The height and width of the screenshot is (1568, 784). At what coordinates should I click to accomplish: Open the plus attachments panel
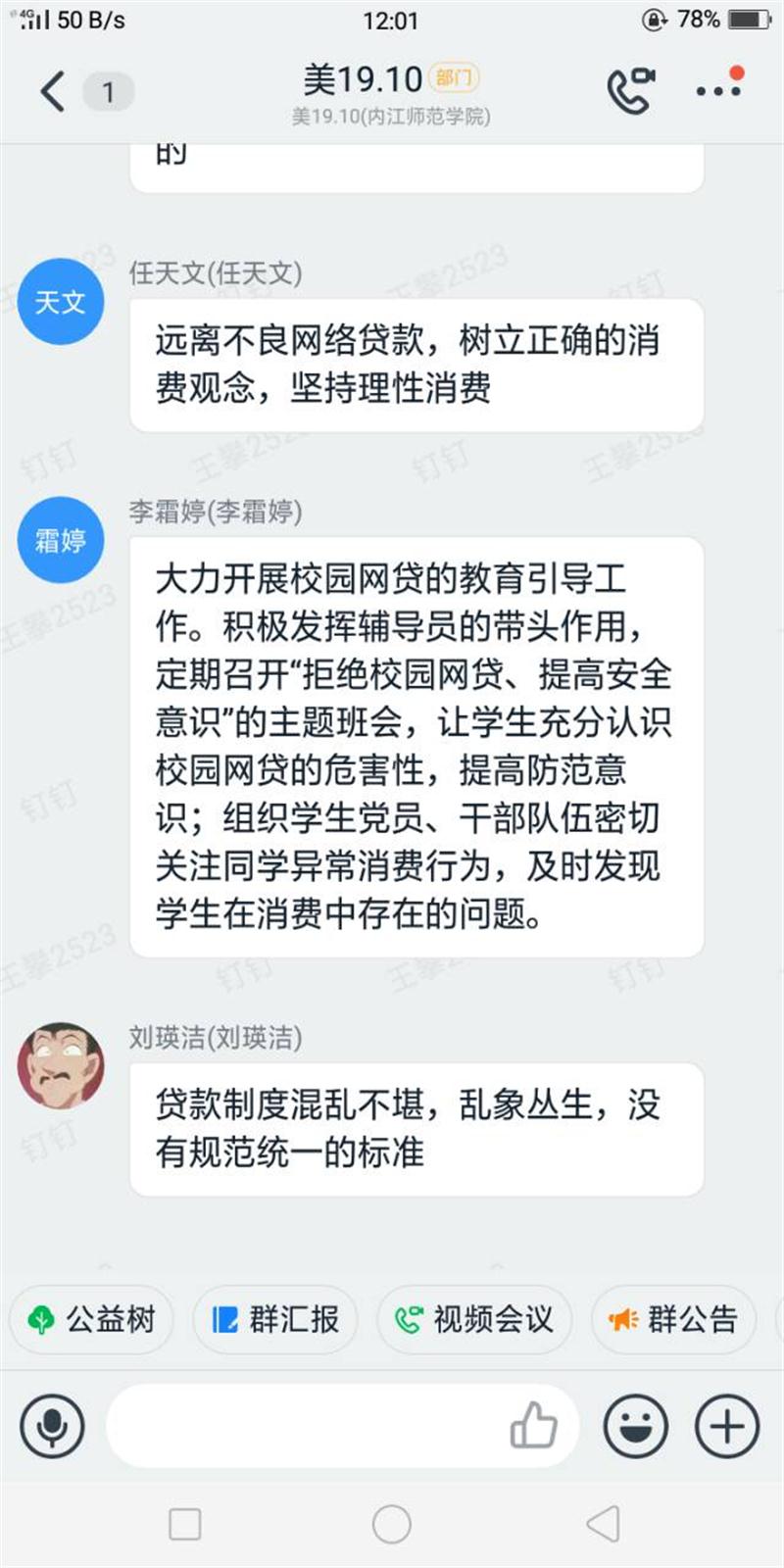[727, 1426]
